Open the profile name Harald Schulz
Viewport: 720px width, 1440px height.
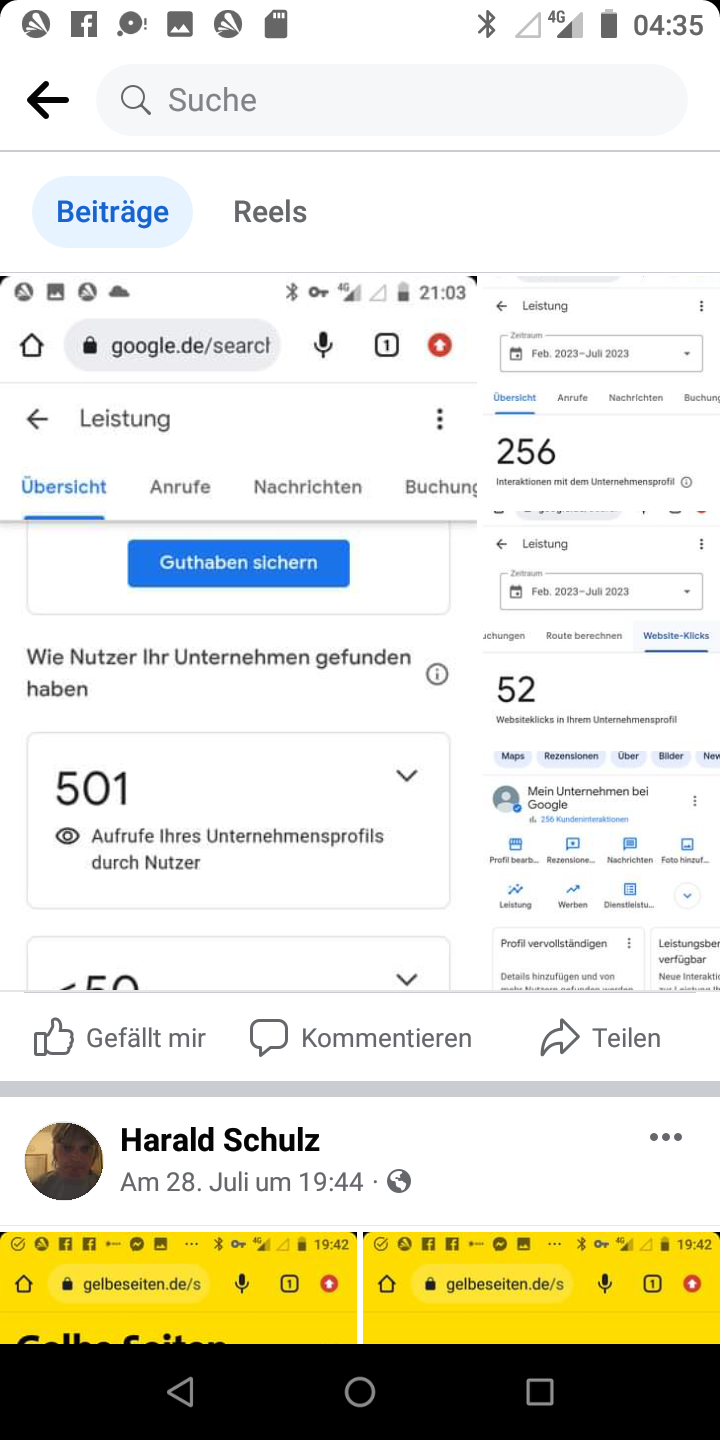[220, 1139]
